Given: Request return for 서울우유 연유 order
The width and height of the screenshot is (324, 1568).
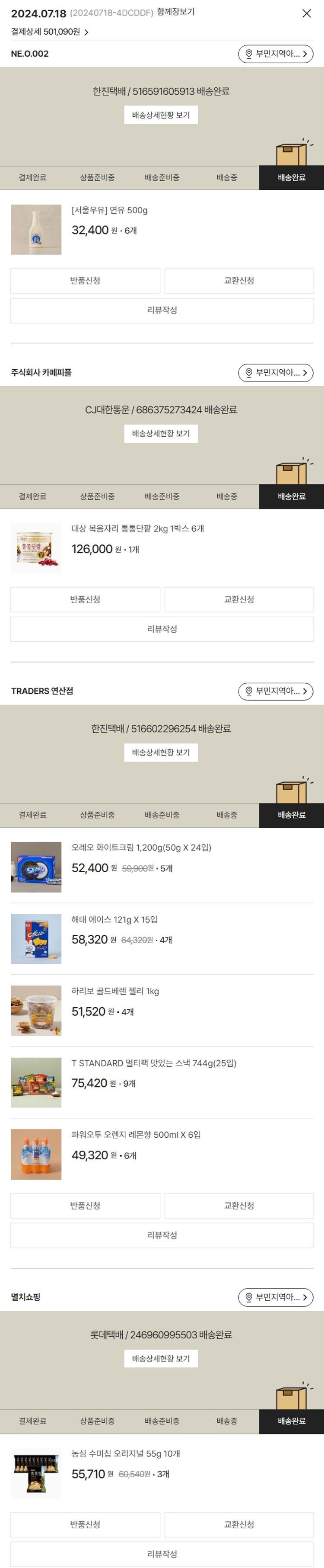Looking at the screenshot, I should (85, 281).
